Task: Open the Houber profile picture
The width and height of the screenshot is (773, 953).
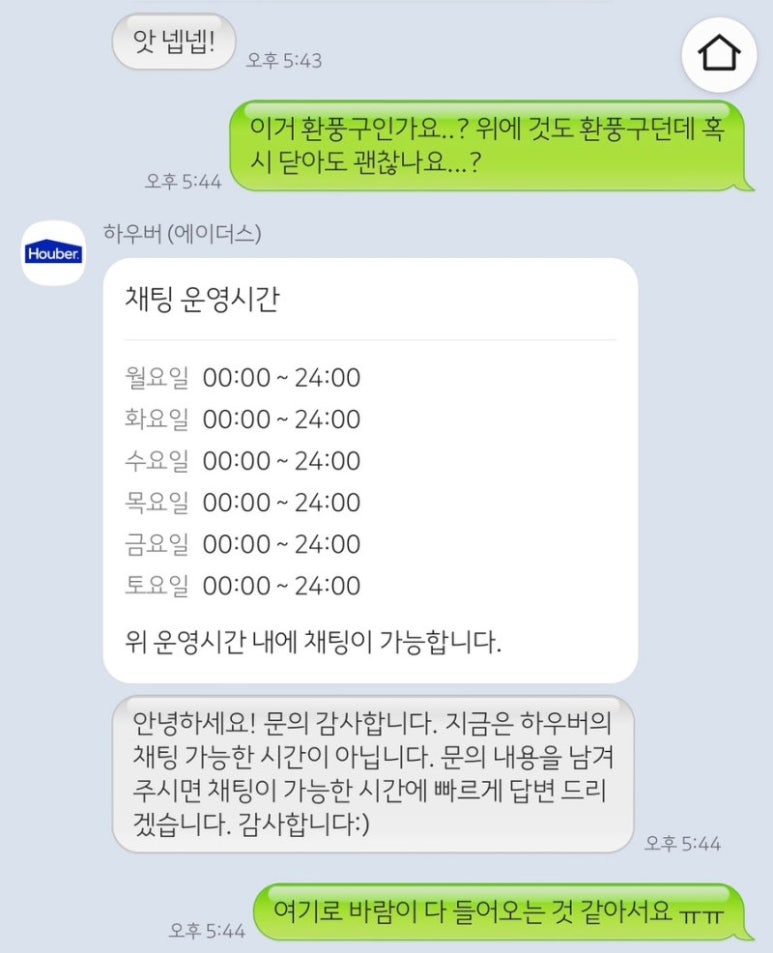Action: [53, 253]
